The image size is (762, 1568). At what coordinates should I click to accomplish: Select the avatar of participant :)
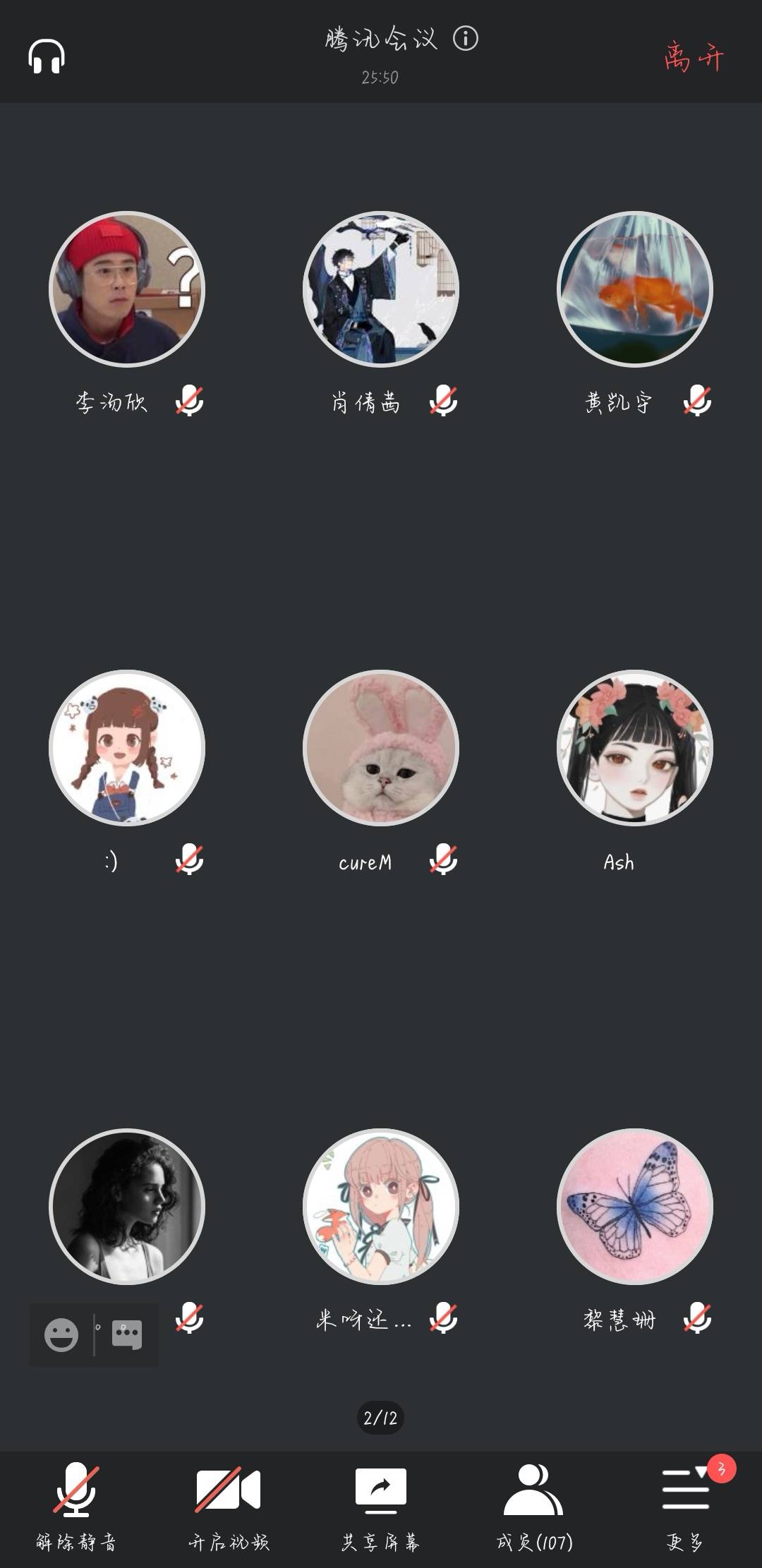pyautogui.click(x=127, y=748)
